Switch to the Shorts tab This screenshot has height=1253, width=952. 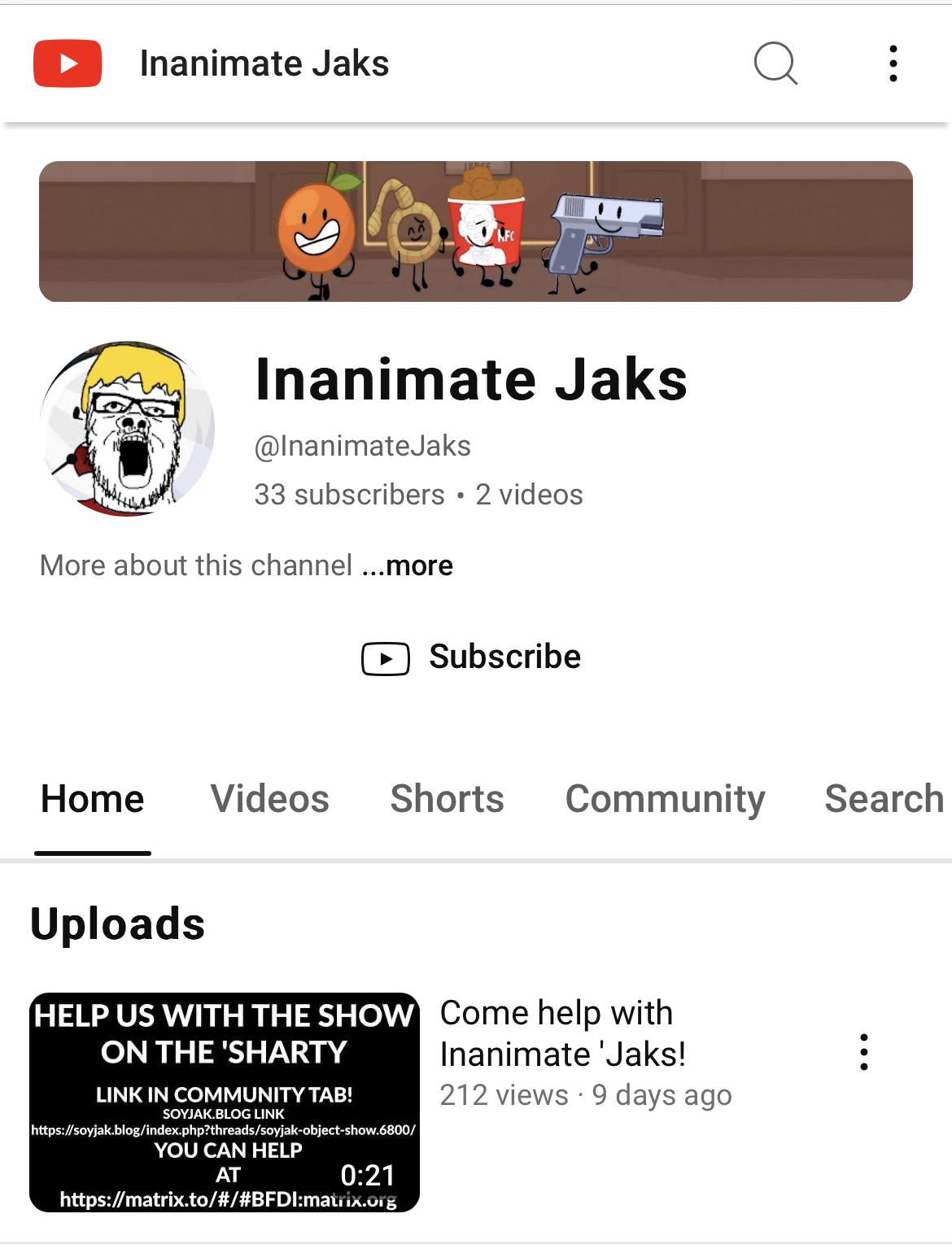(x=447, y=799)
